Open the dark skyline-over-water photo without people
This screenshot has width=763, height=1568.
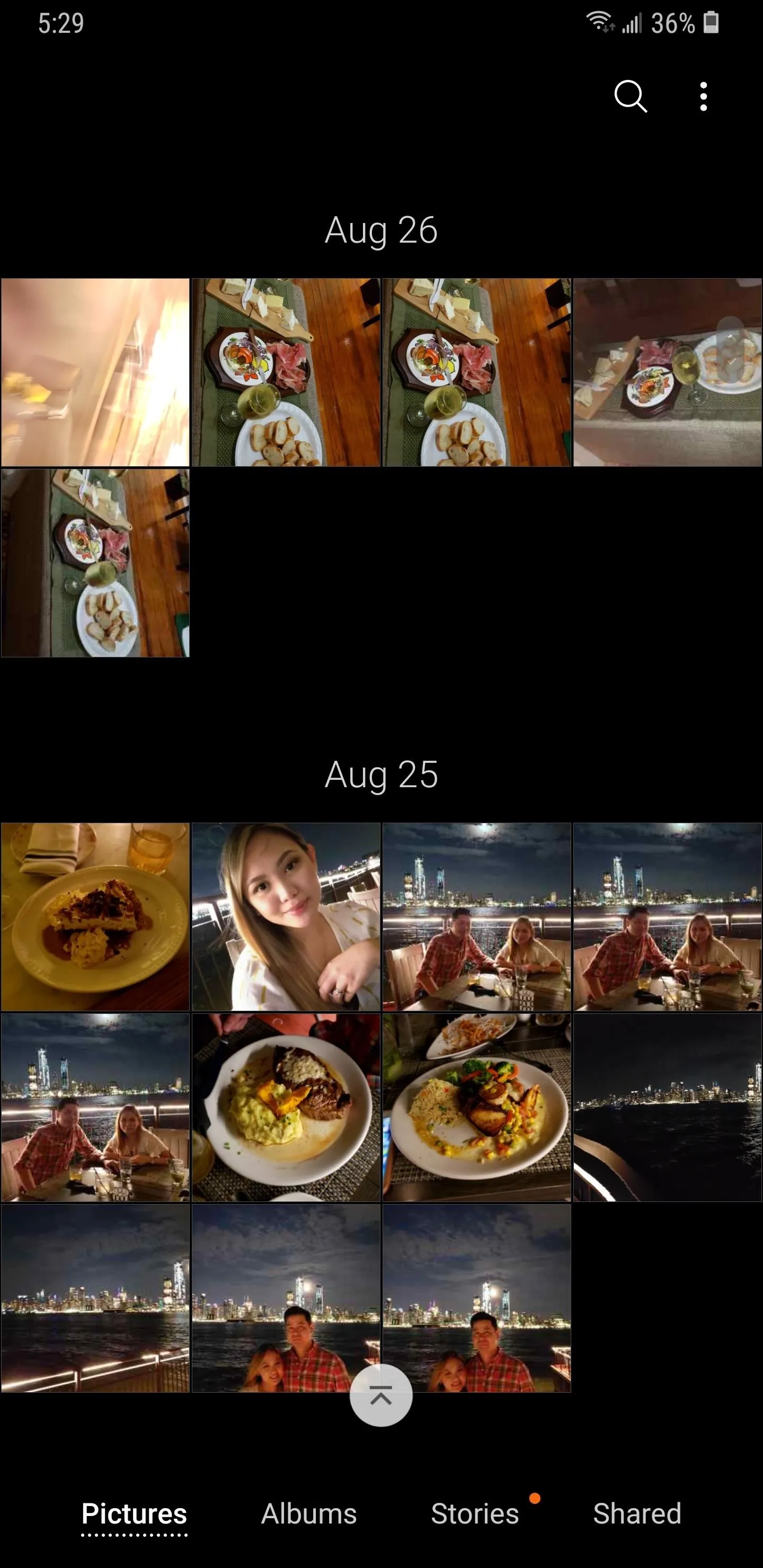668,1107
